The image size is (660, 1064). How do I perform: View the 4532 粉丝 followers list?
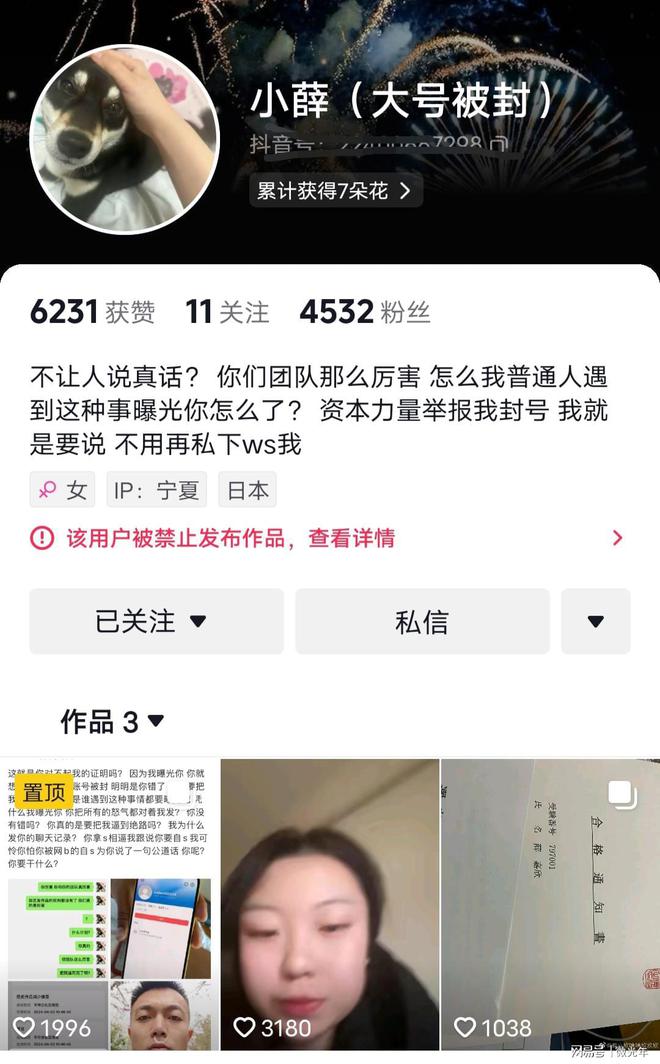[x=364, y=312]
